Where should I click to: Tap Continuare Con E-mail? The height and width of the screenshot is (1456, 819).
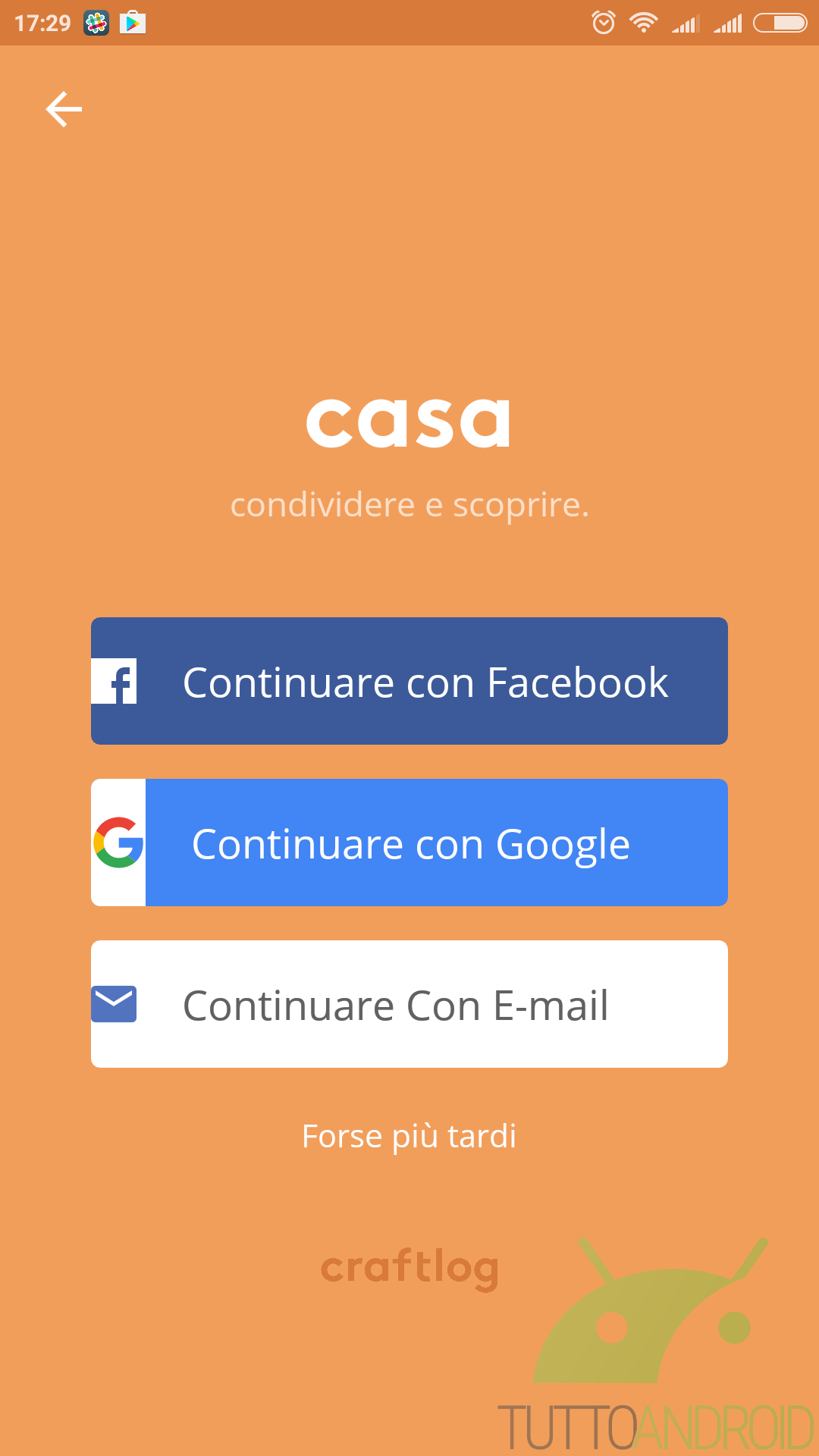click(409, 1004)
